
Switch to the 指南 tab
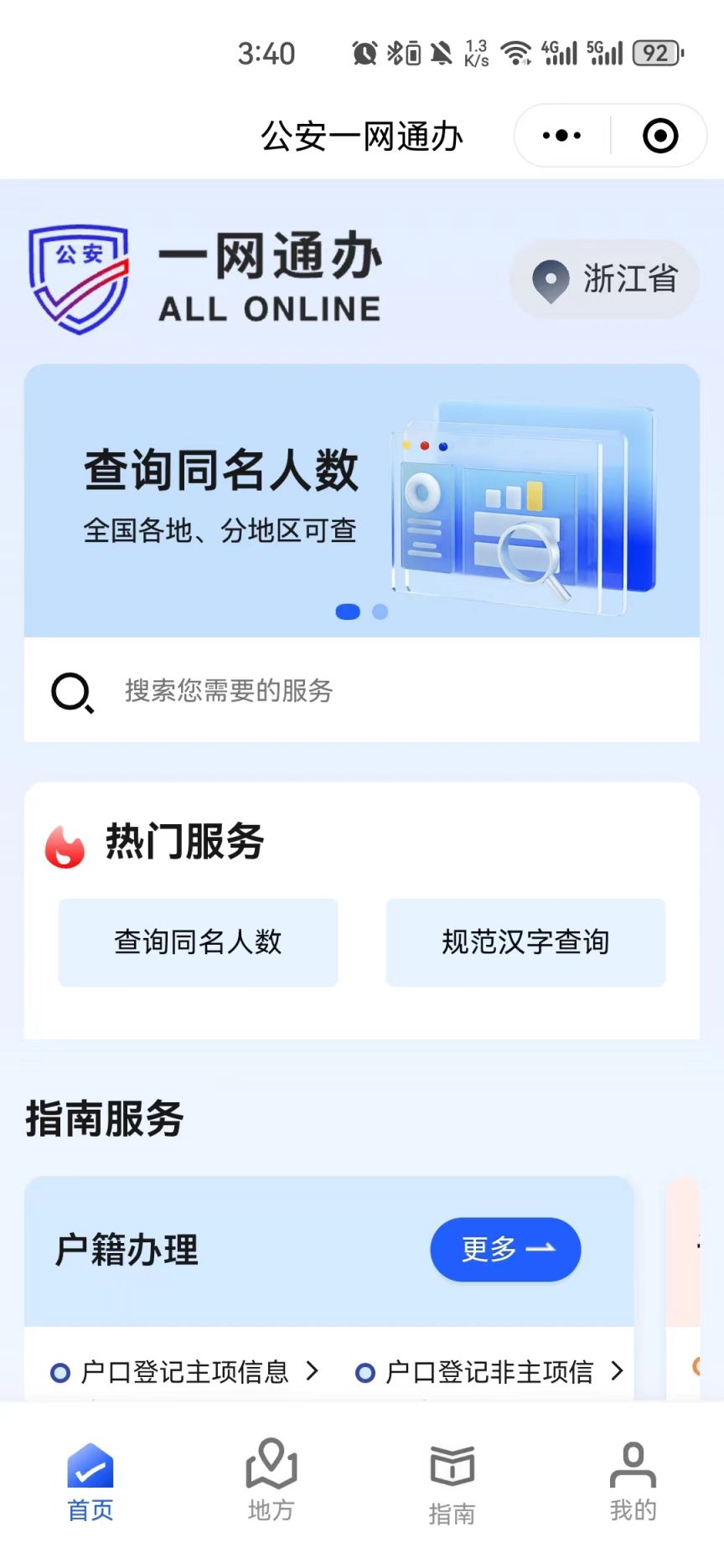(452, 1483)
